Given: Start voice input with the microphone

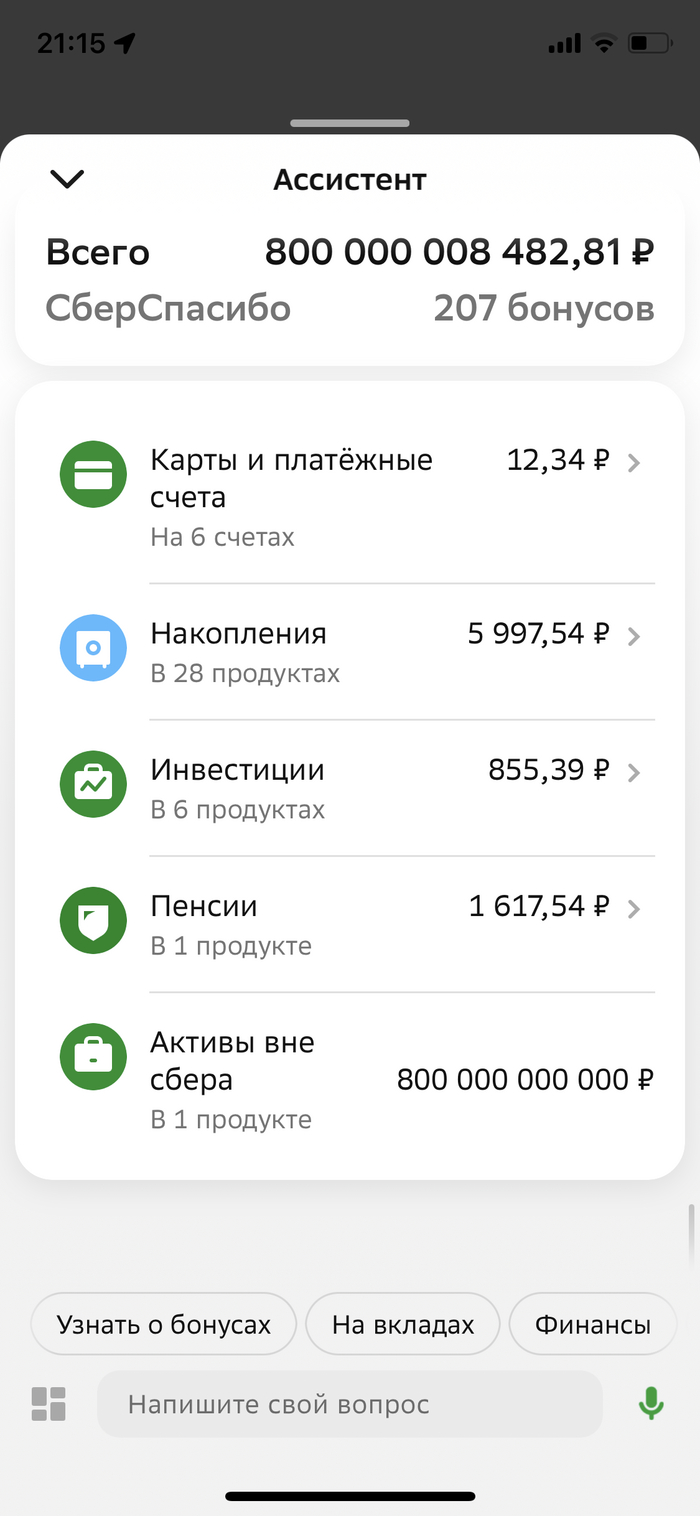Looking at the screenshot, I should coord(651,1404).
